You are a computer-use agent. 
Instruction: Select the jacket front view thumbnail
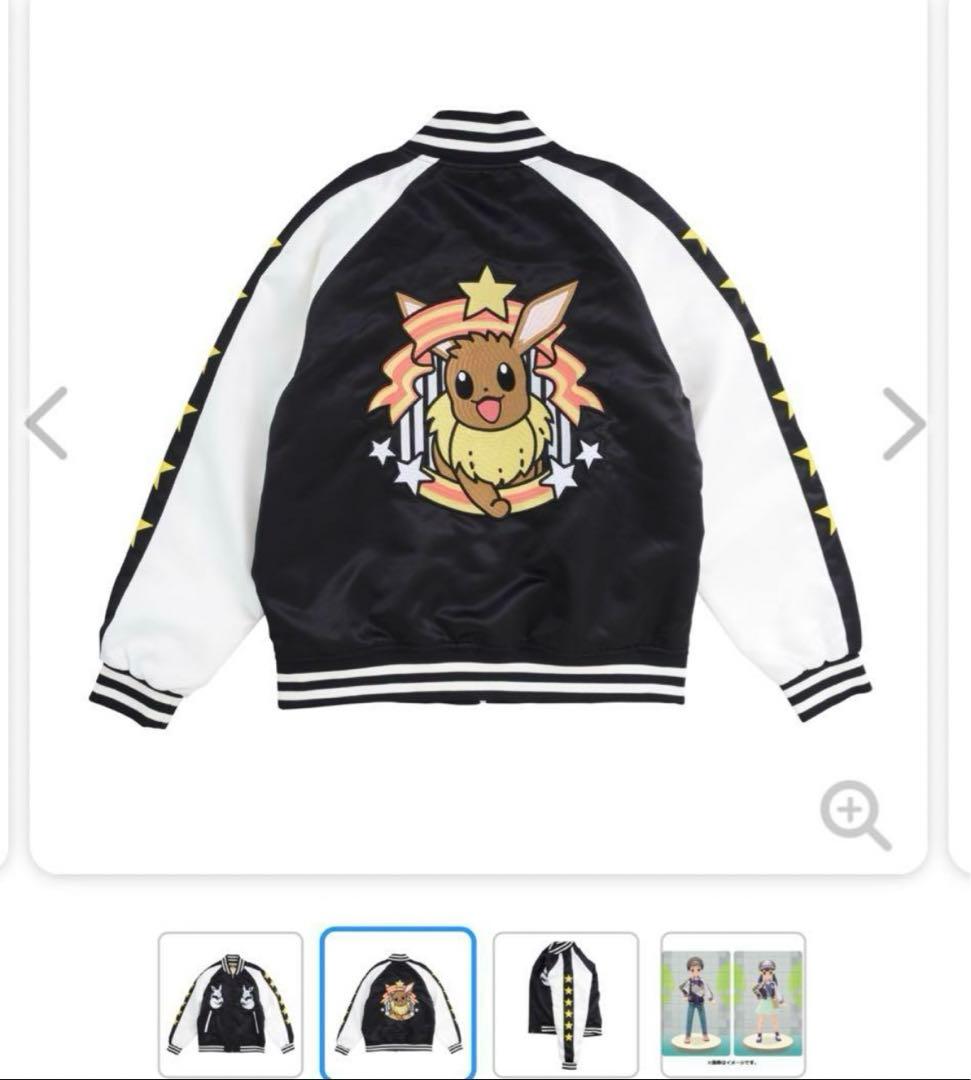230,1005
